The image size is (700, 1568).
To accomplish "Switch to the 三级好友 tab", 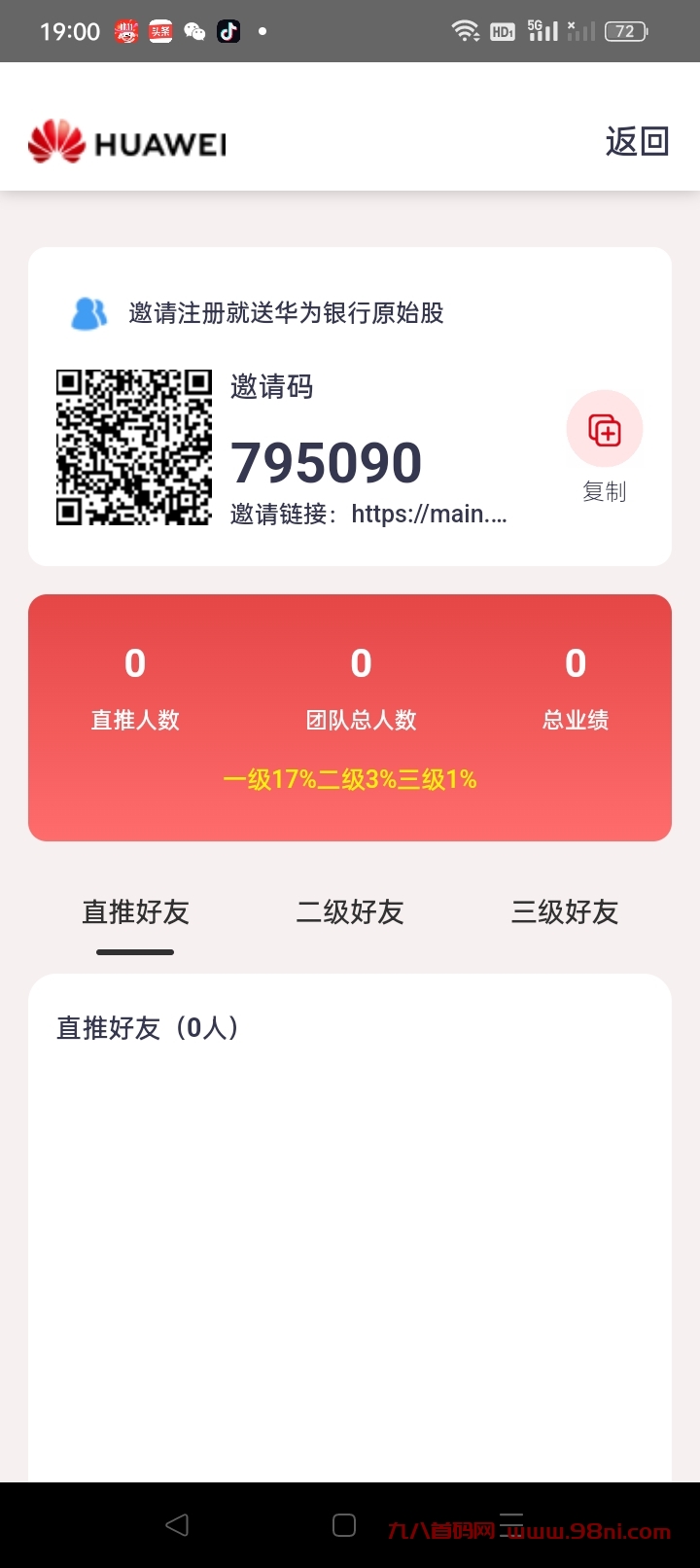I will click(564, 912).
